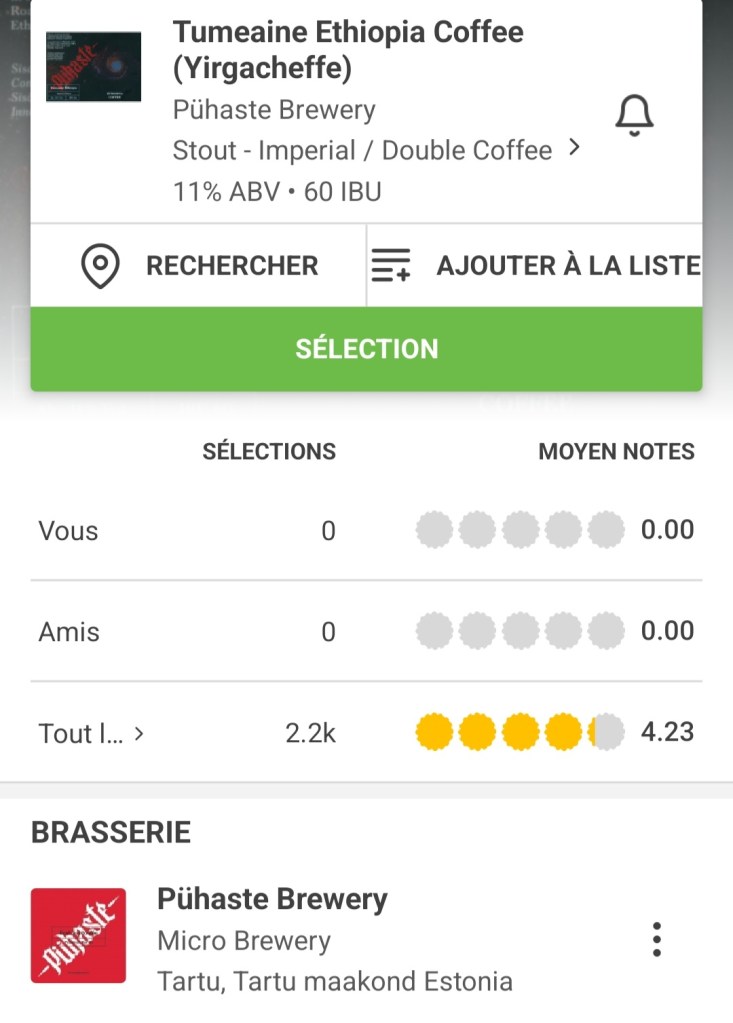The image size is (733, 1023).
Task: Tap the green SÉLECTION button
Action: [366, 349]
